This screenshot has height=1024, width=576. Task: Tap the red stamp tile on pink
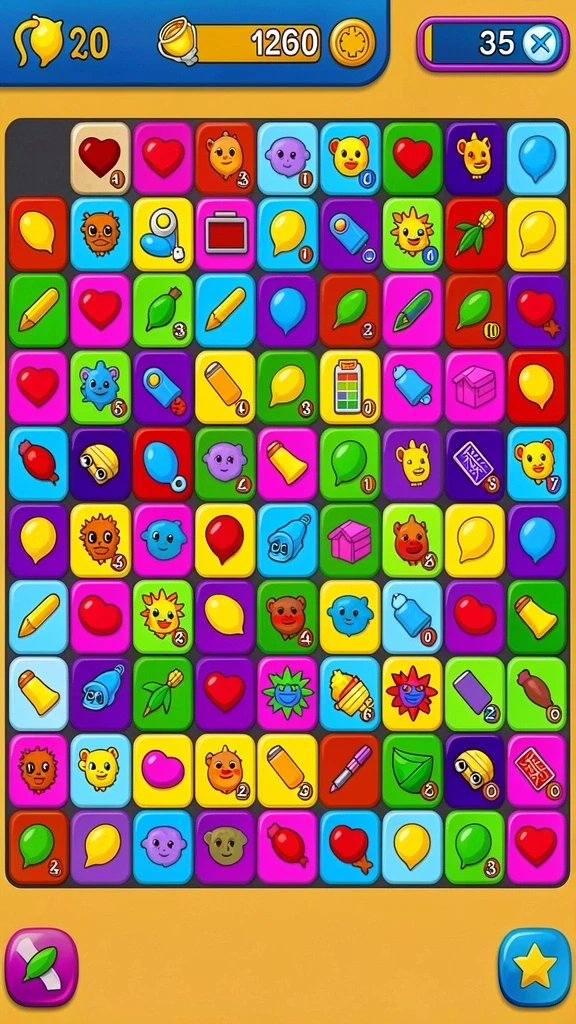click(537, 771)
